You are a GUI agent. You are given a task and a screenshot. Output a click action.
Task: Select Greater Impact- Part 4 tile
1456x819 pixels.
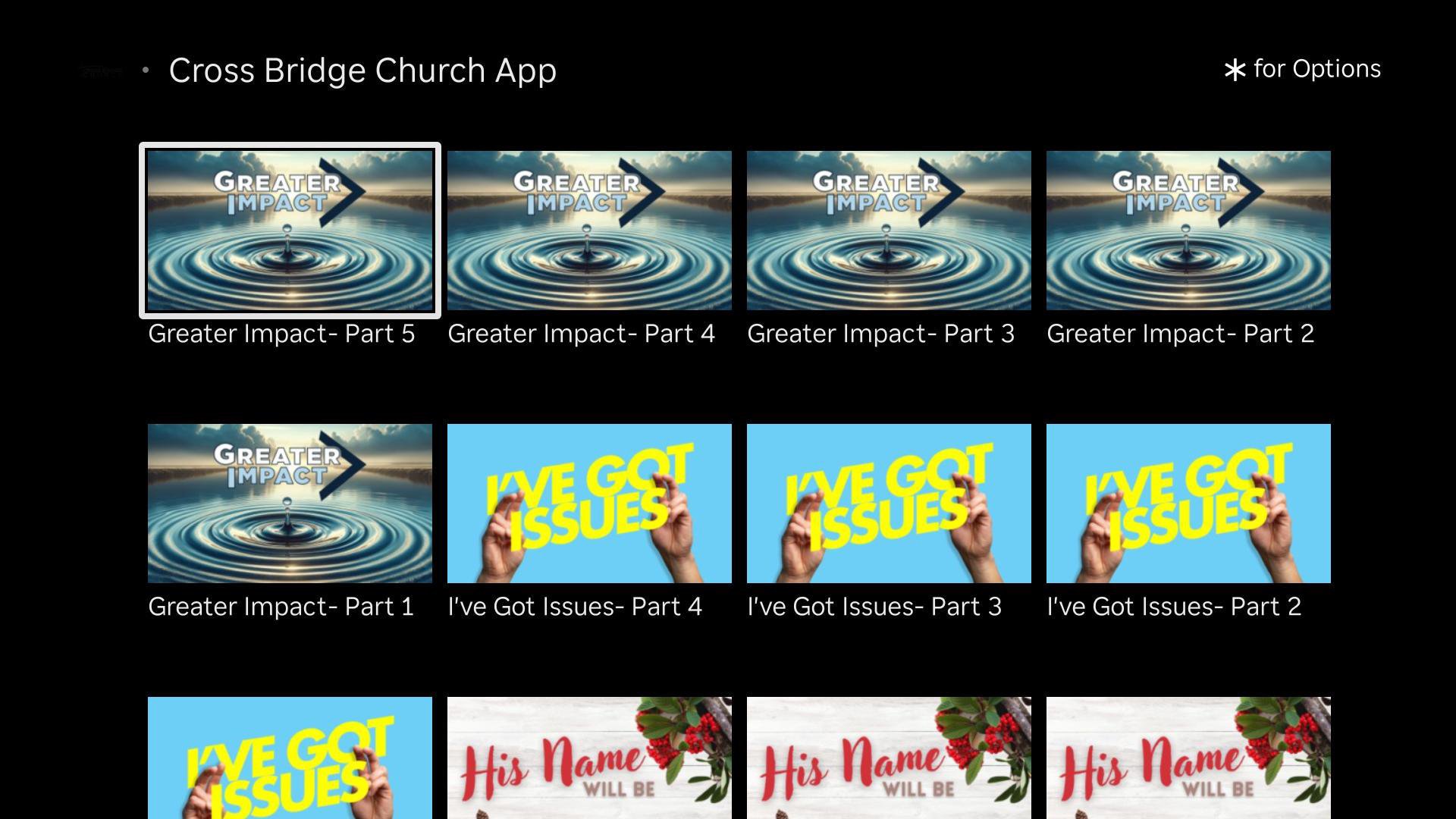589,231
